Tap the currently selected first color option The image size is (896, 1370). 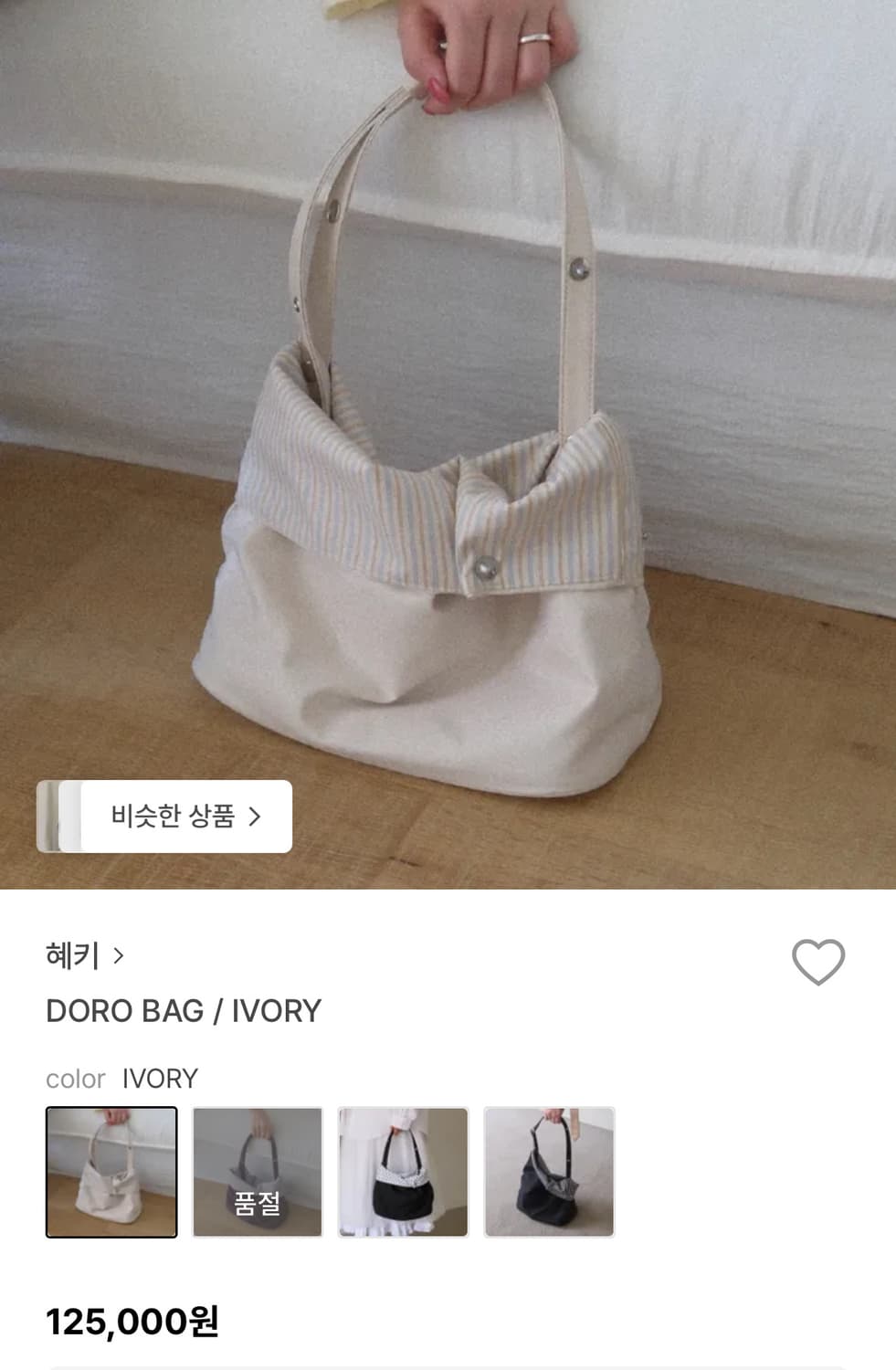111,1170
